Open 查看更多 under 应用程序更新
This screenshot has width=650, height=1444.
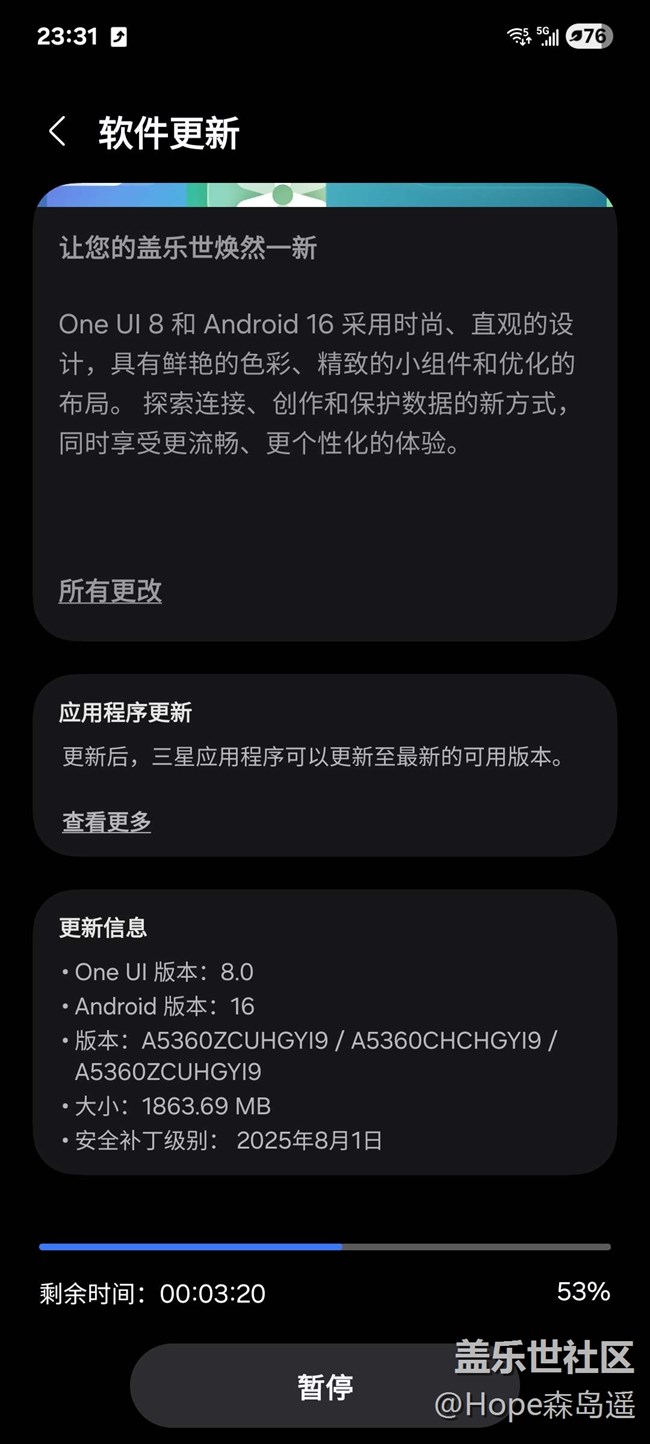[106, 822]
